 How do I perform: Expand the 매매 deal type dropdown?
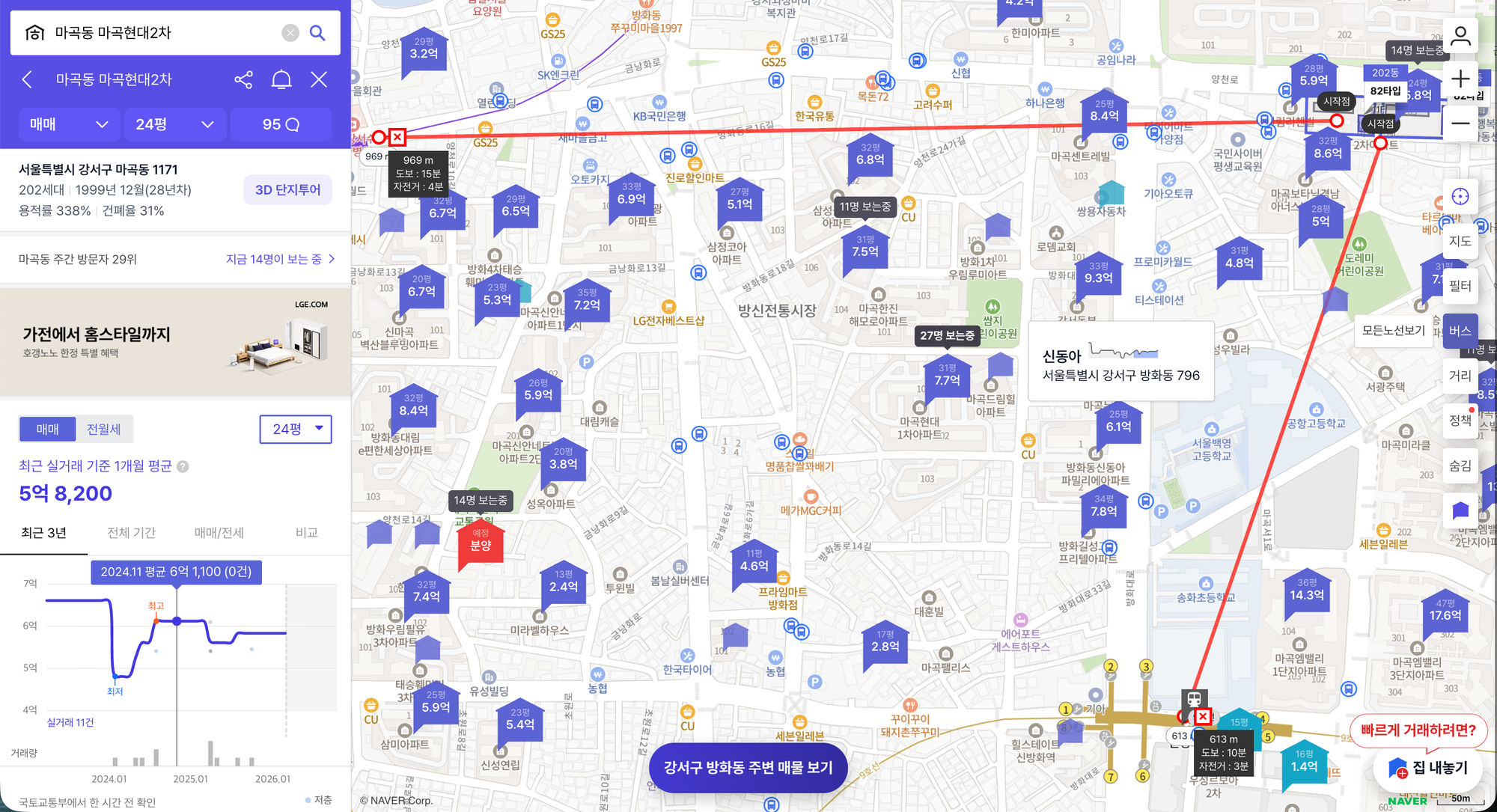tap(68, 124)
